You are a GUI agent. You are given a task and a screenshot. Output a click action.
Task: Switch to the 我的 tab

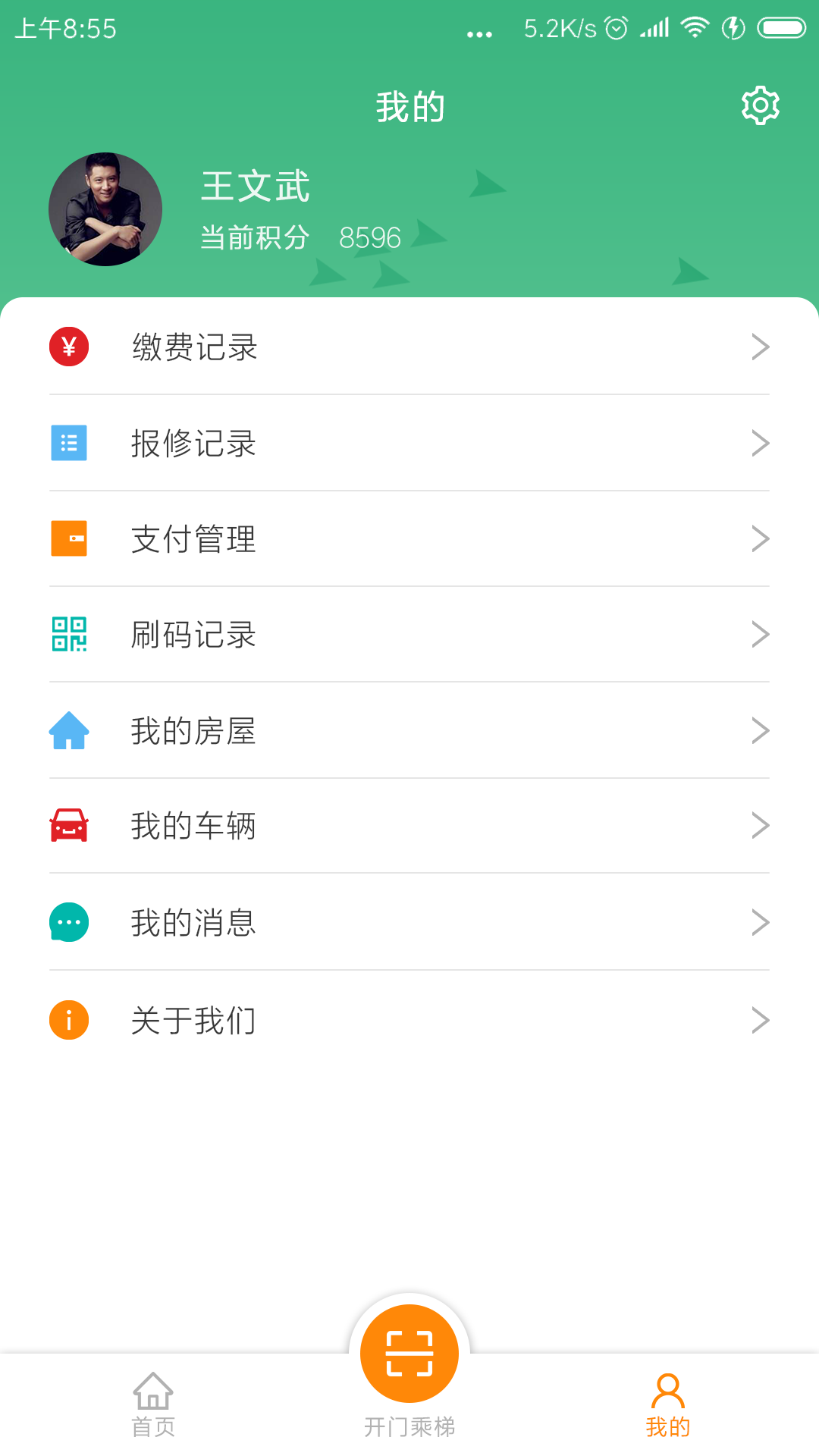(x=667, y=1403)
